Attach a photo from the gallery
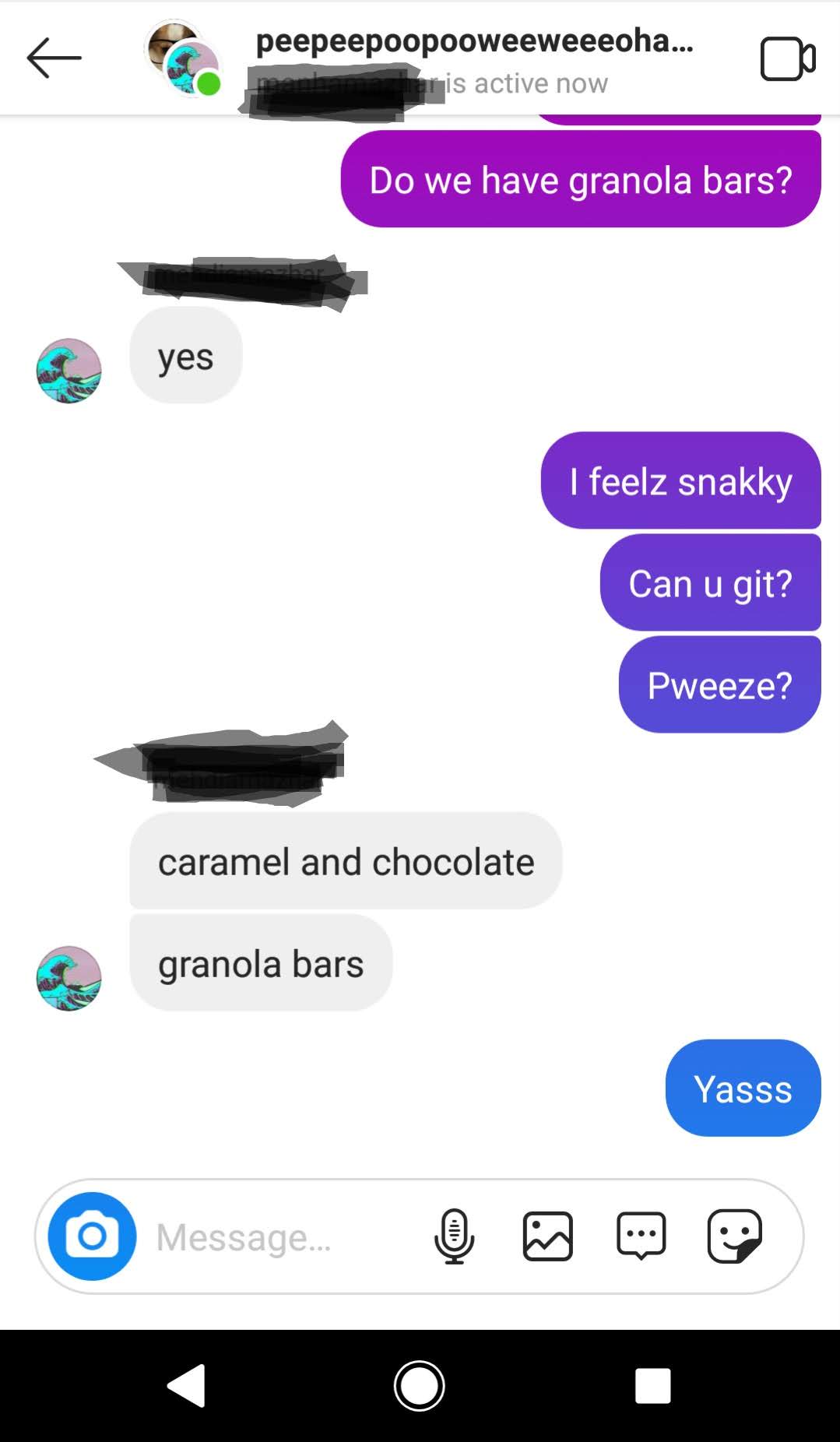This screenshot has width=840, height=1442. pos(547,1236)
